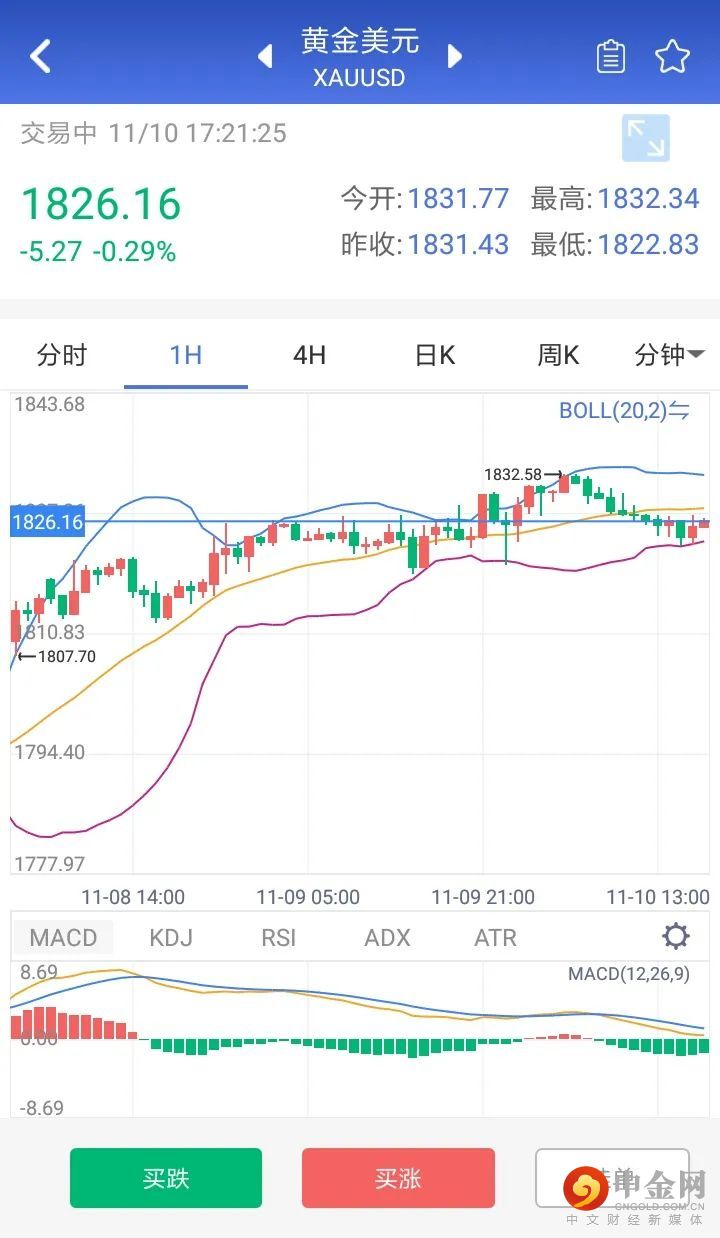Select the 4H chart tab

click(x=309, y=355)
